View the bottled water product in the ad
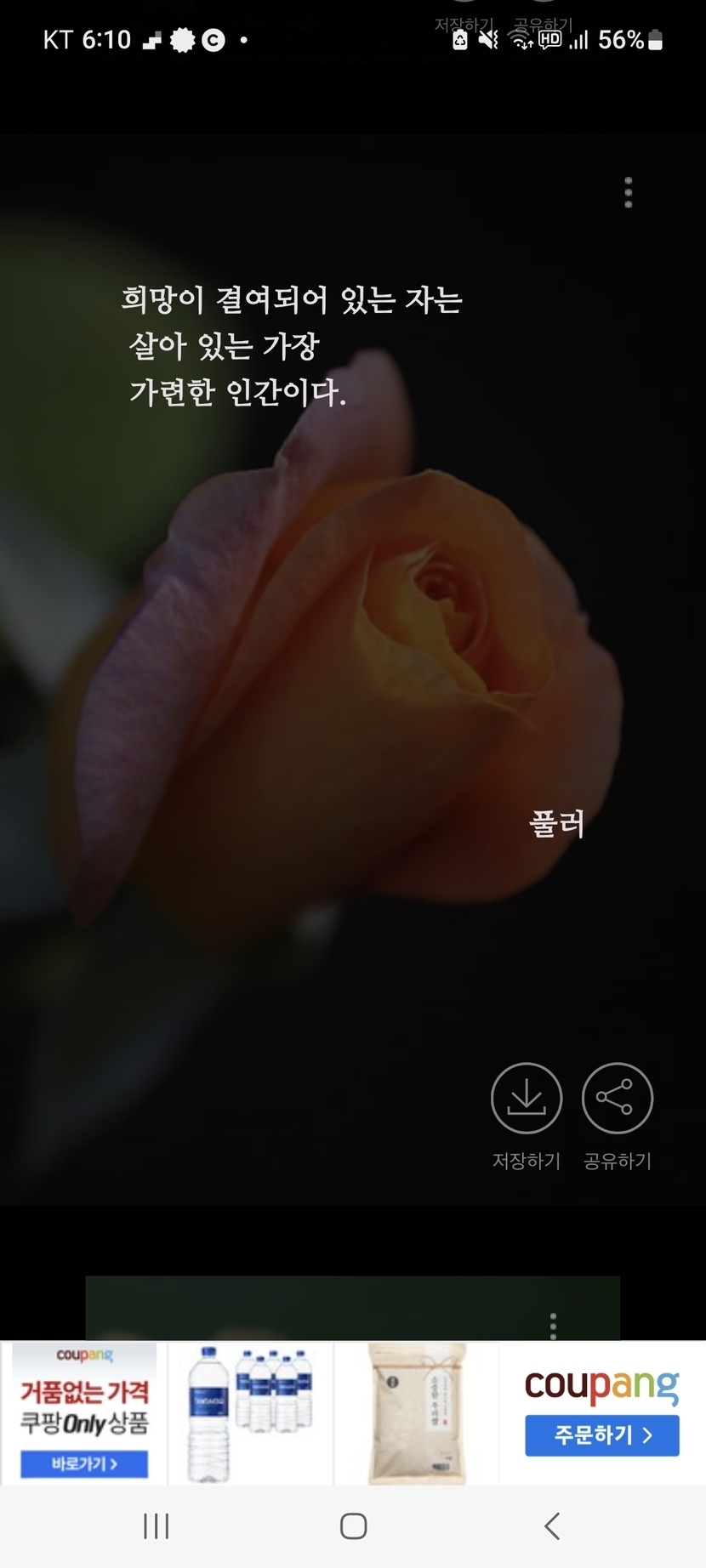Screen dimensions: 706x1568 [250, 1413]
